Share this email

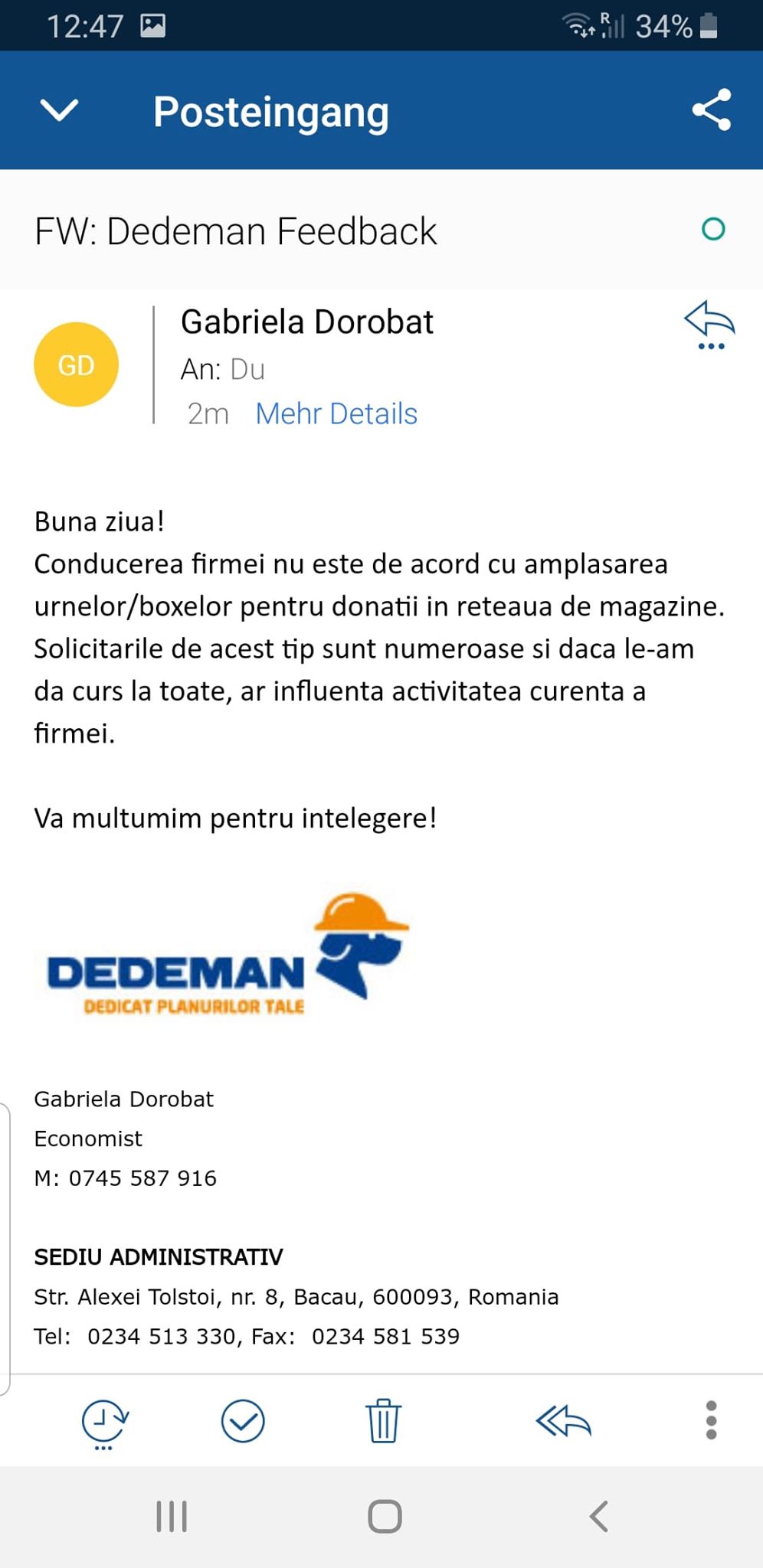click(x=712, y=110)
